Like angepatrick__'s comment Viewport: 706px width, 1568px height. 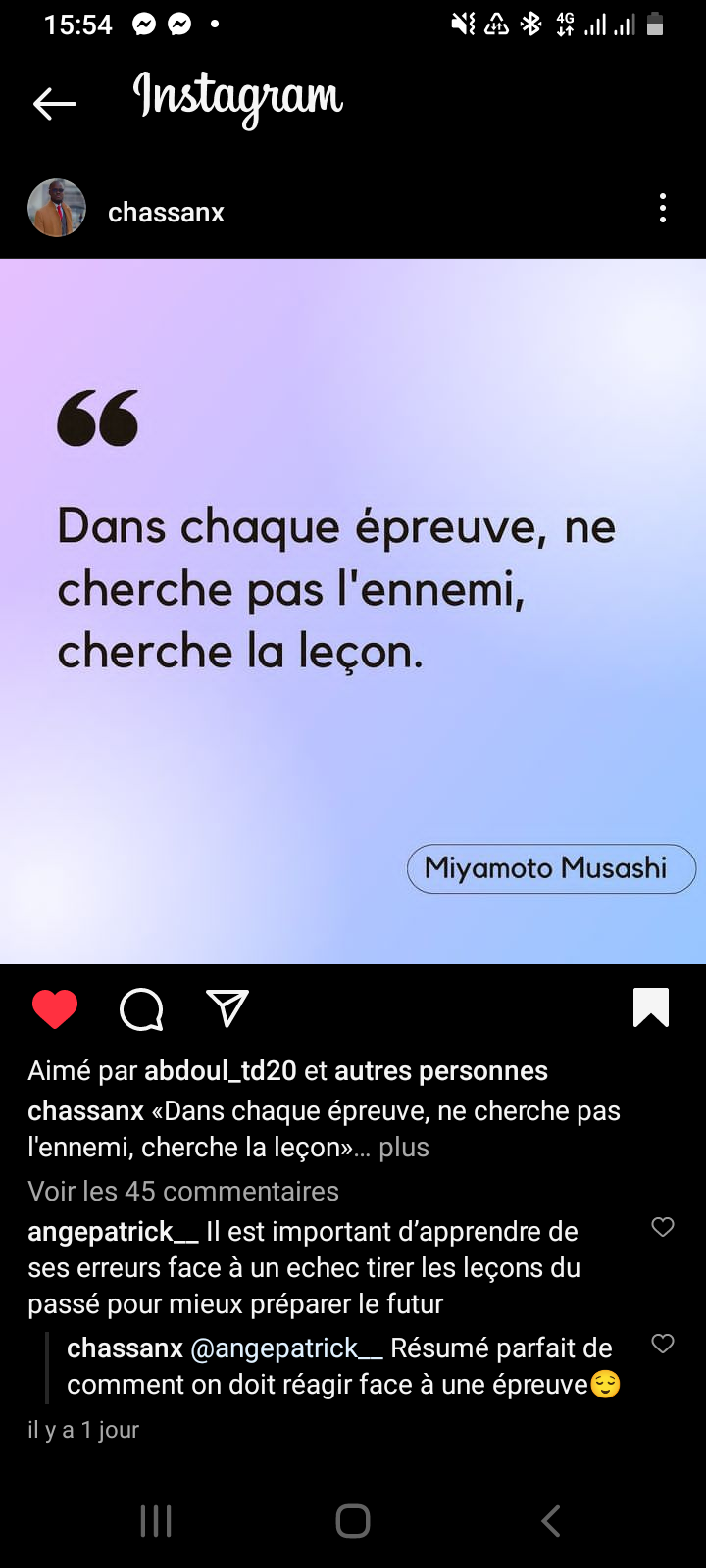tap(663, 1227)
